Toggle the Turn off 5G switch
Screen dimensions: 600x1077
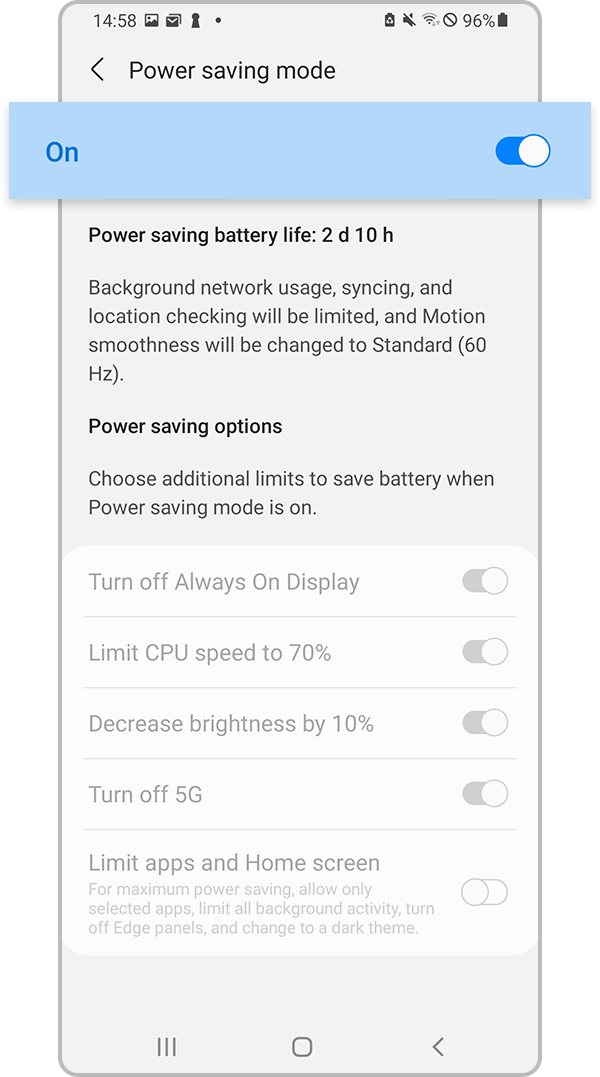tap(485, 795)
